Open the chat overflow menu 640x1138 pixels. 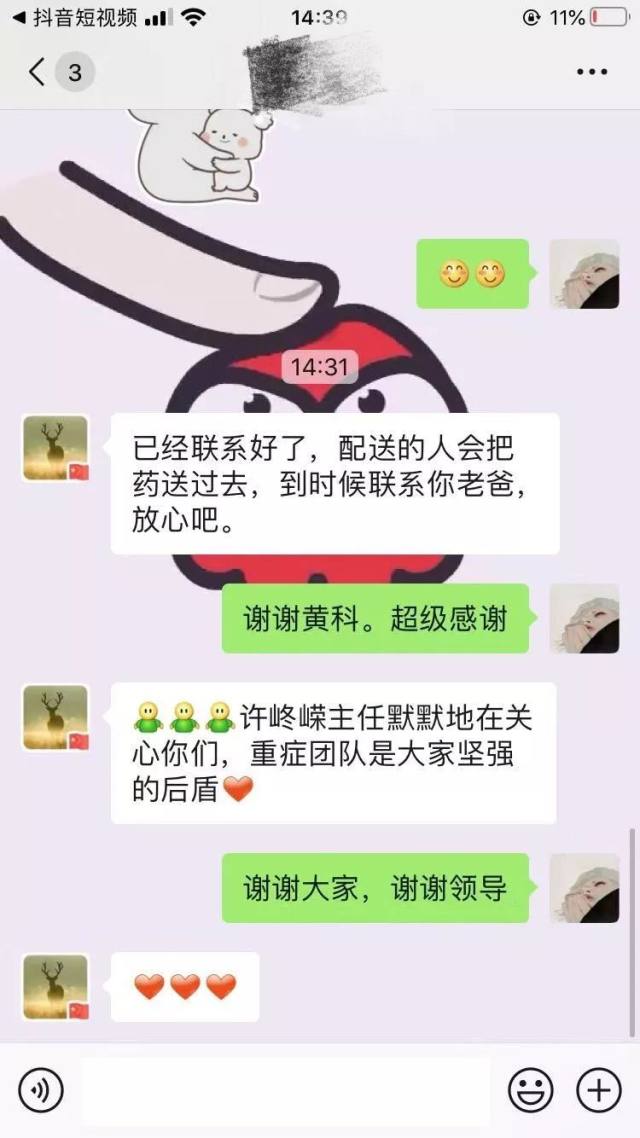(x=592, y=72)
